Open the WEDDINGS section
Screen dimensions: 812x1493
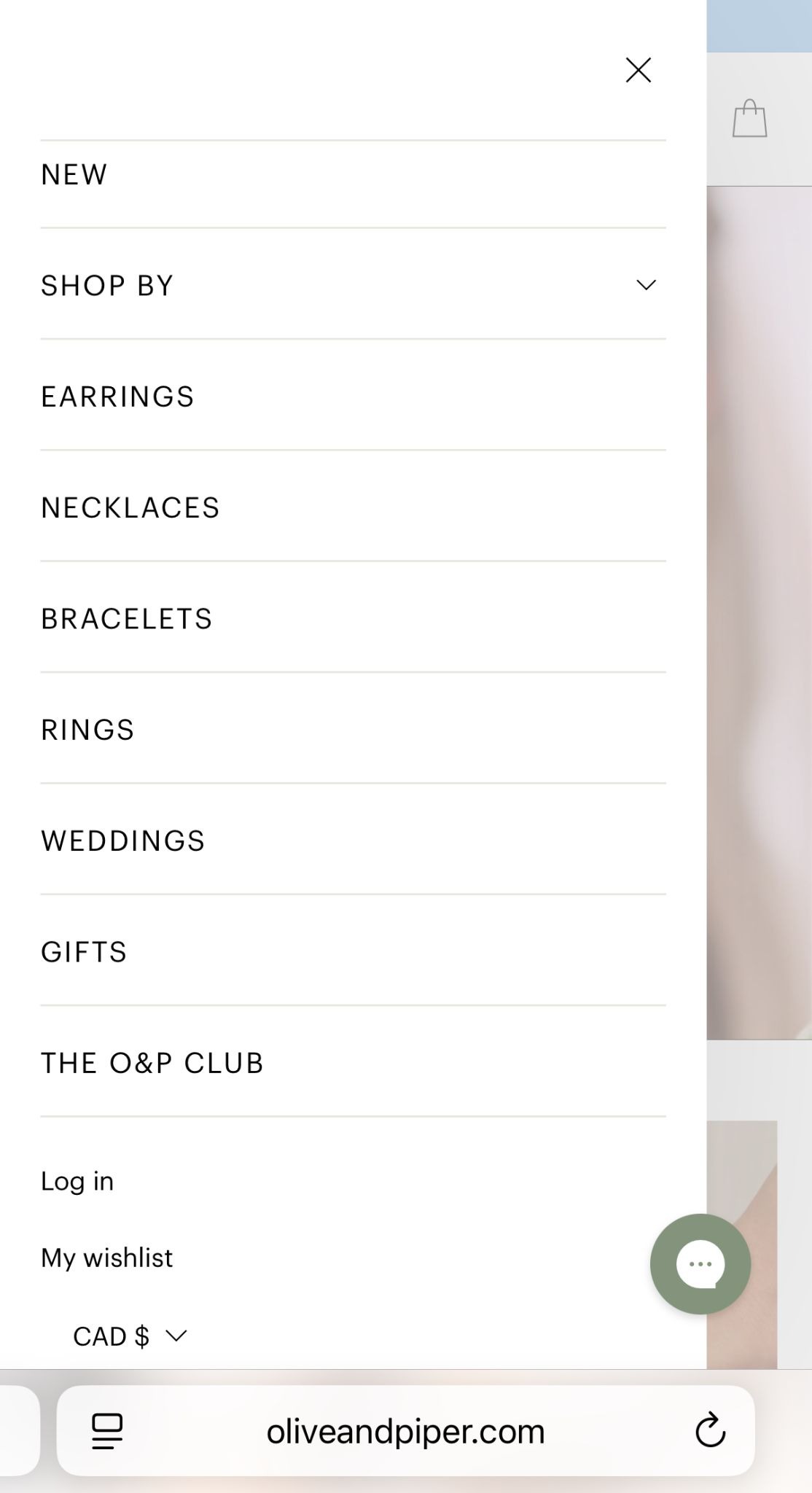point(122,841)
